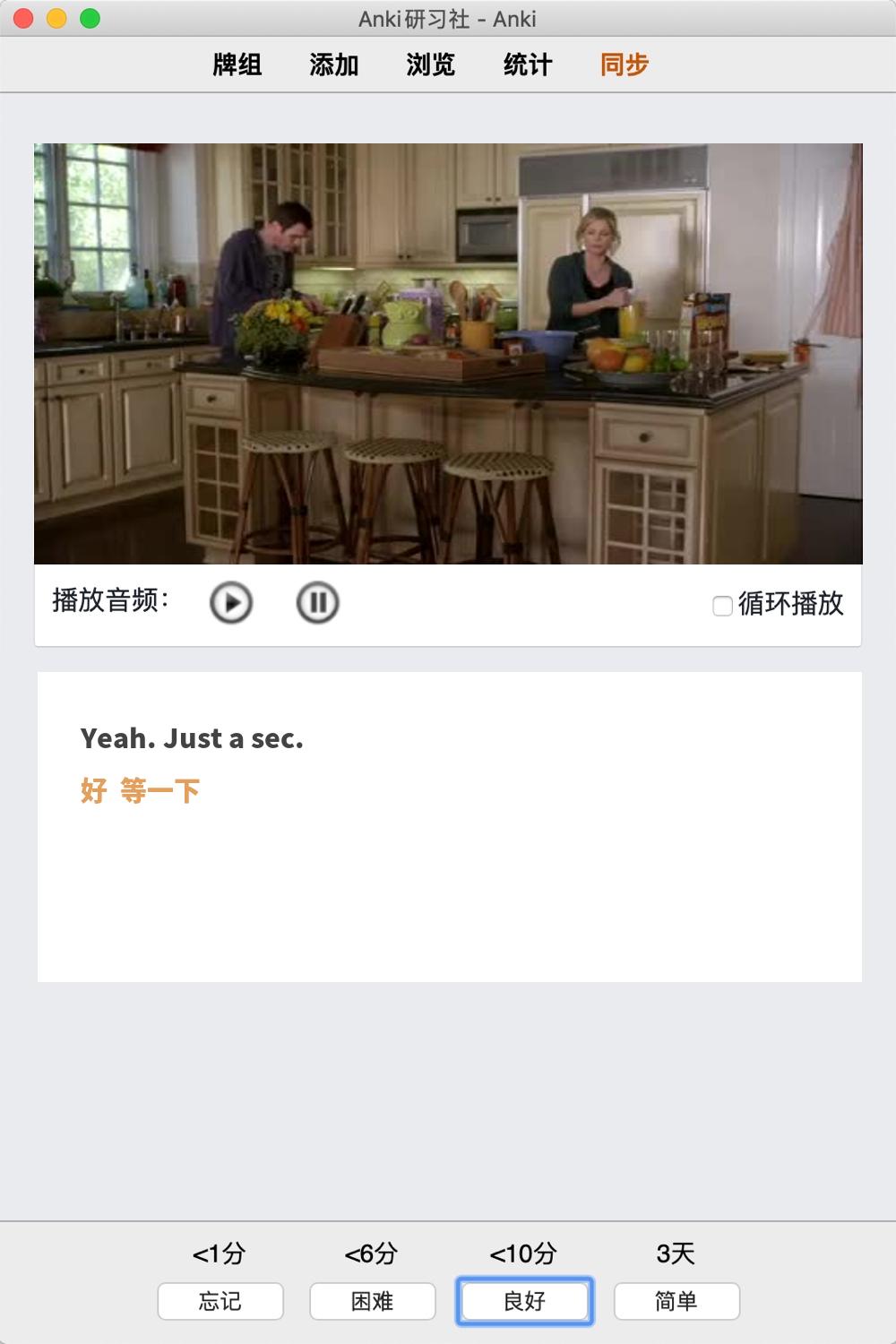Start 同步 sync
The image size is (896, 1344).
point(625,65)
